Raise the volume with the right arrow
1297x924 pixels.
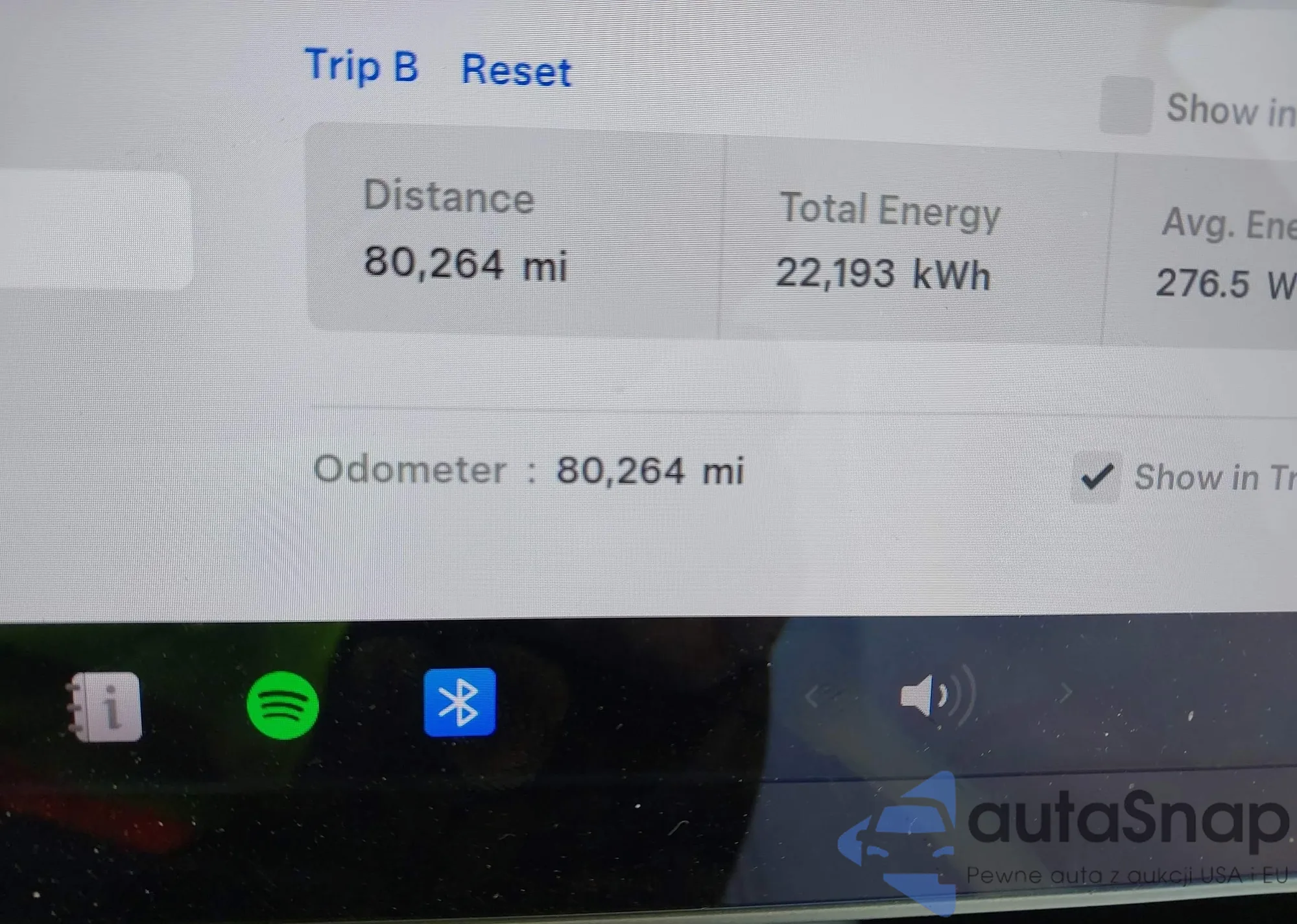coord(1065,694)
